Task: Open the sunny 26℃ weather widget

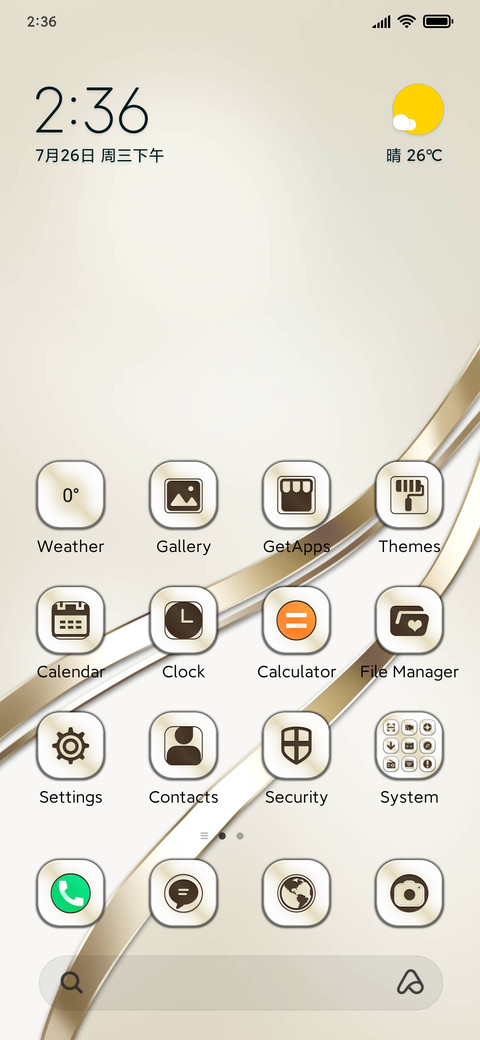Action: (x=415, y=124)
